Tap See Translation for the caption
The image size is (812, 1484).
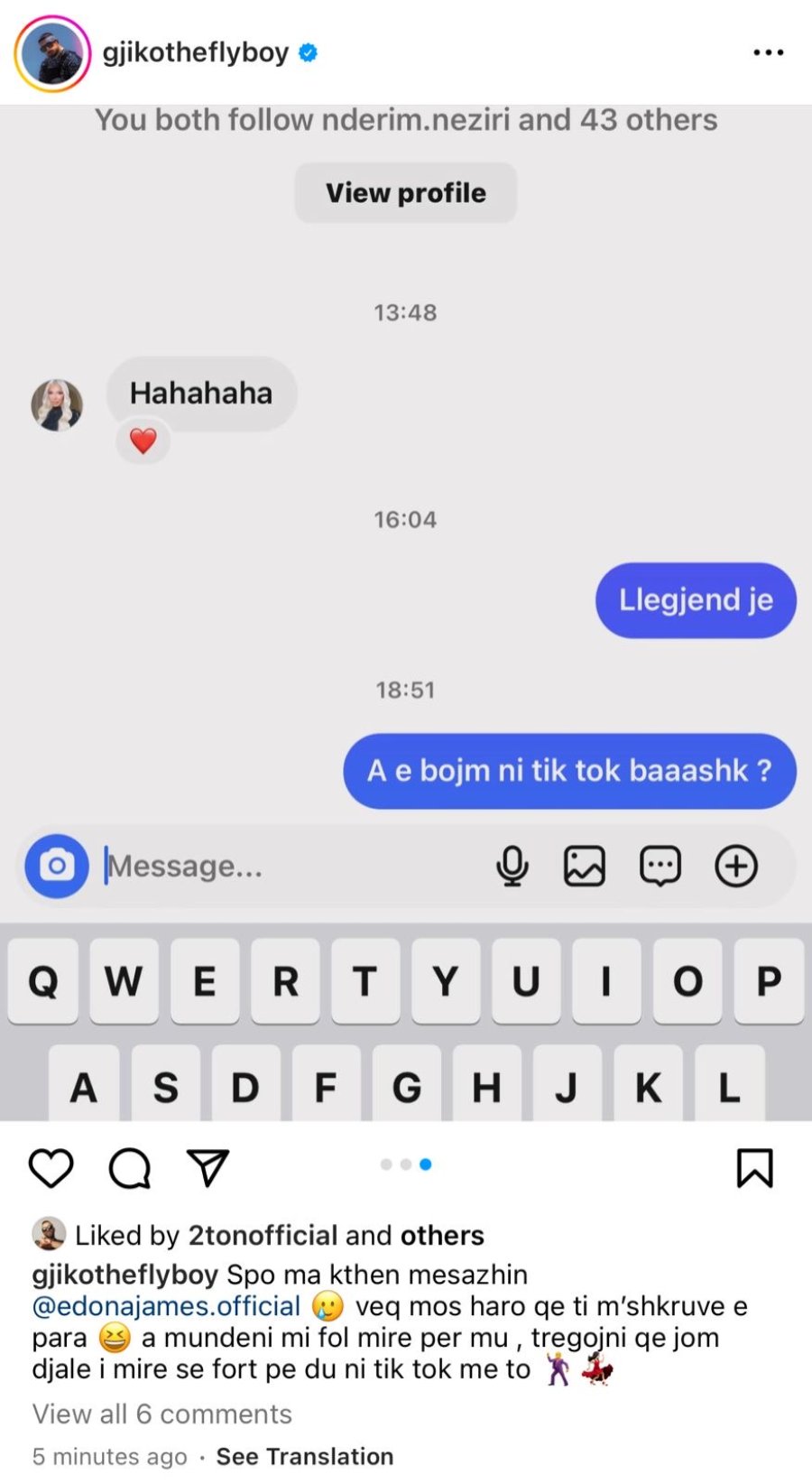click(x=305, y=1456)
